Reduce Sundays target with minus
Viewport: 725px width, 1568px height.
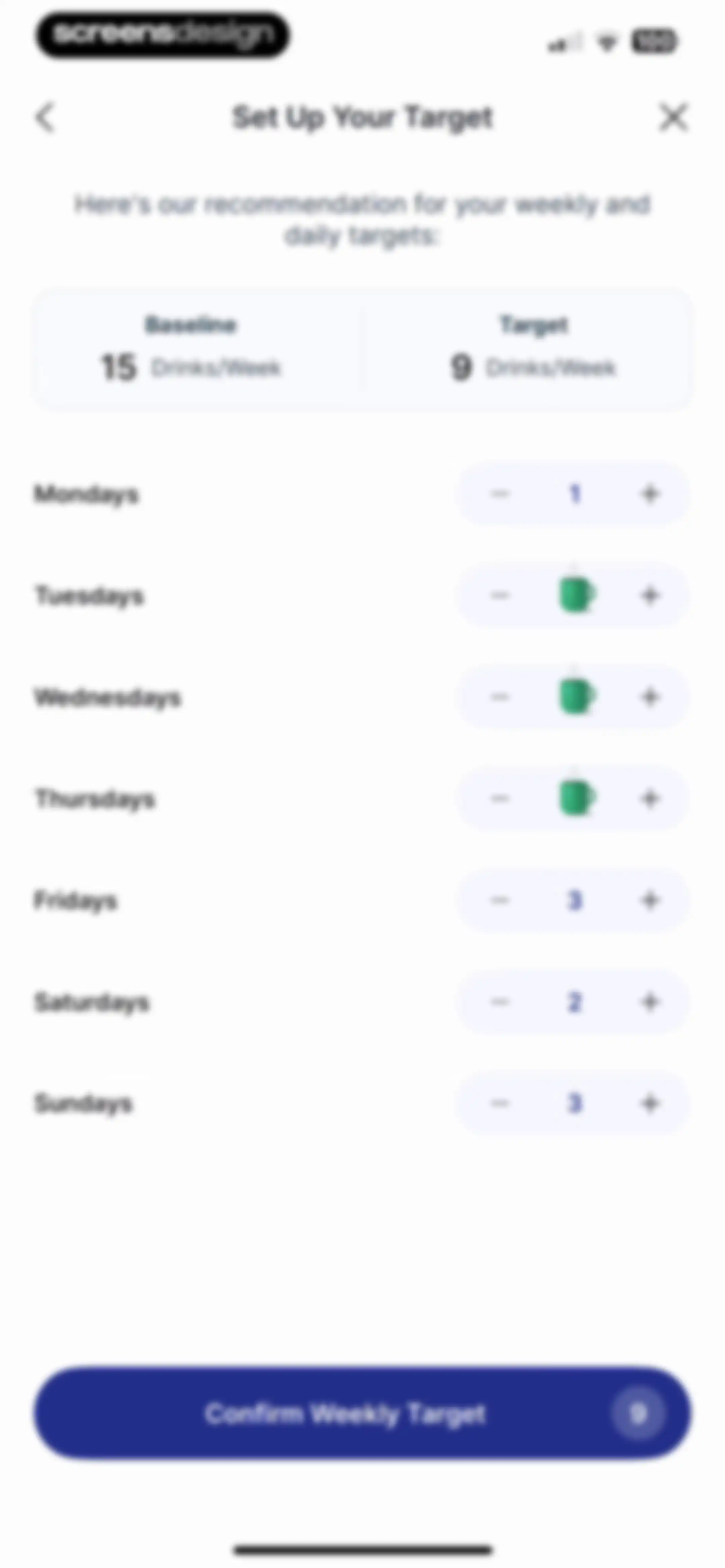[500, 1103]
